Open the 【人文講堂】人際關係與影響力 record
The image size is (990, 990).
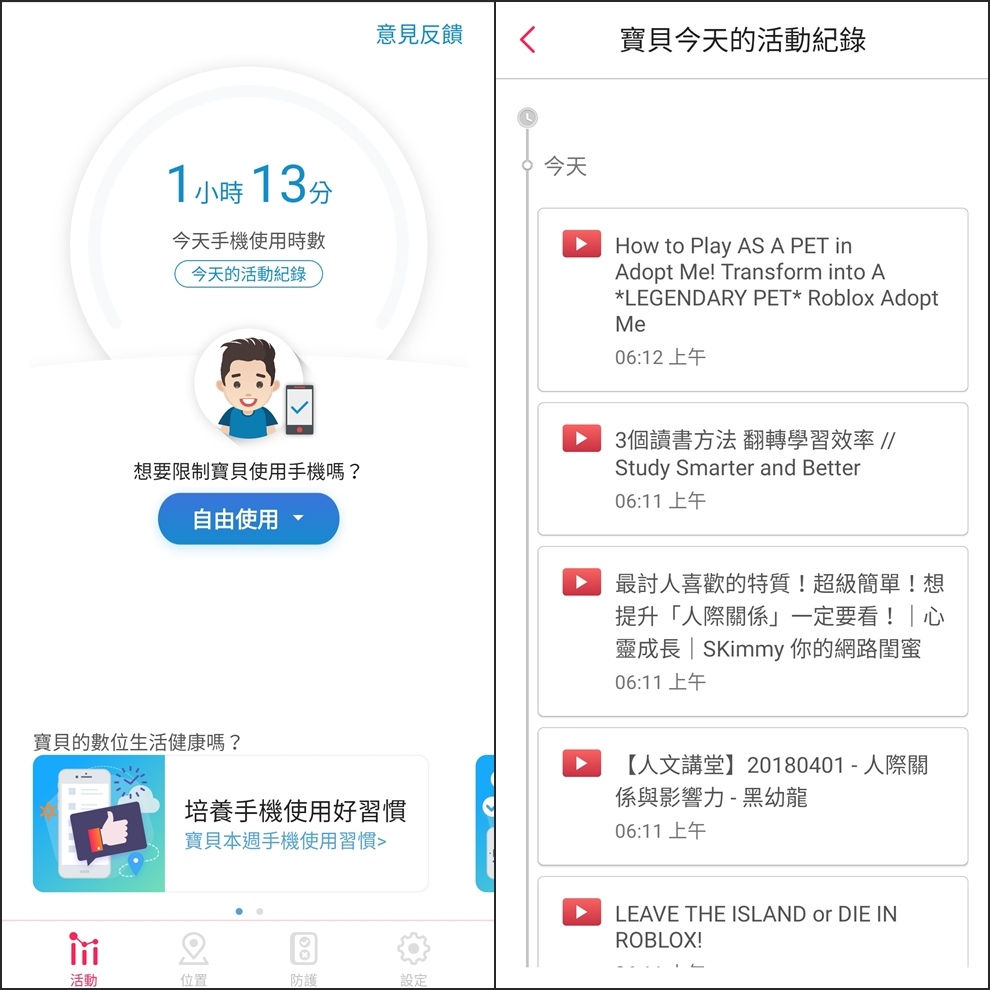tap(752, 796)
